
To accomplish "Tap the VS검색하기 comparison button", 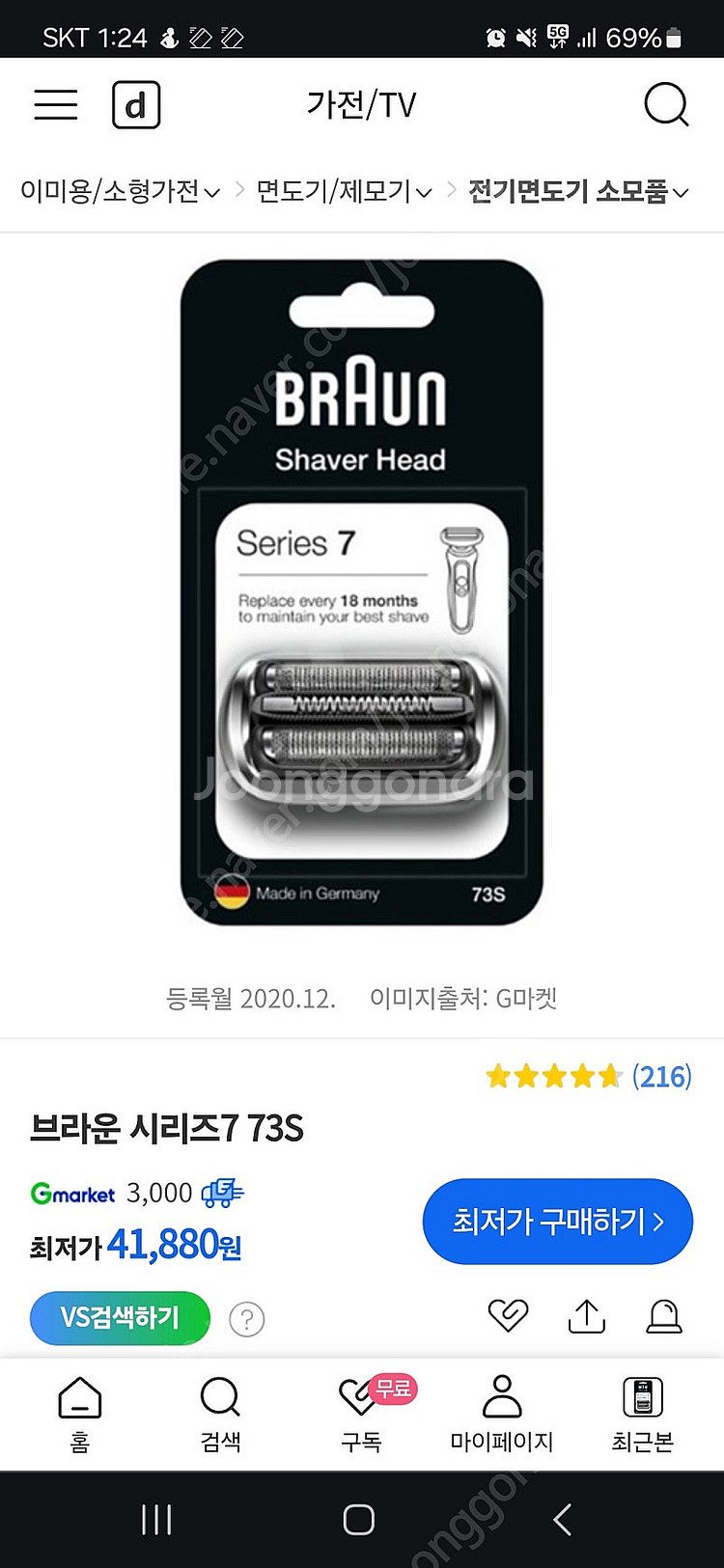I will pos(119,1318).
